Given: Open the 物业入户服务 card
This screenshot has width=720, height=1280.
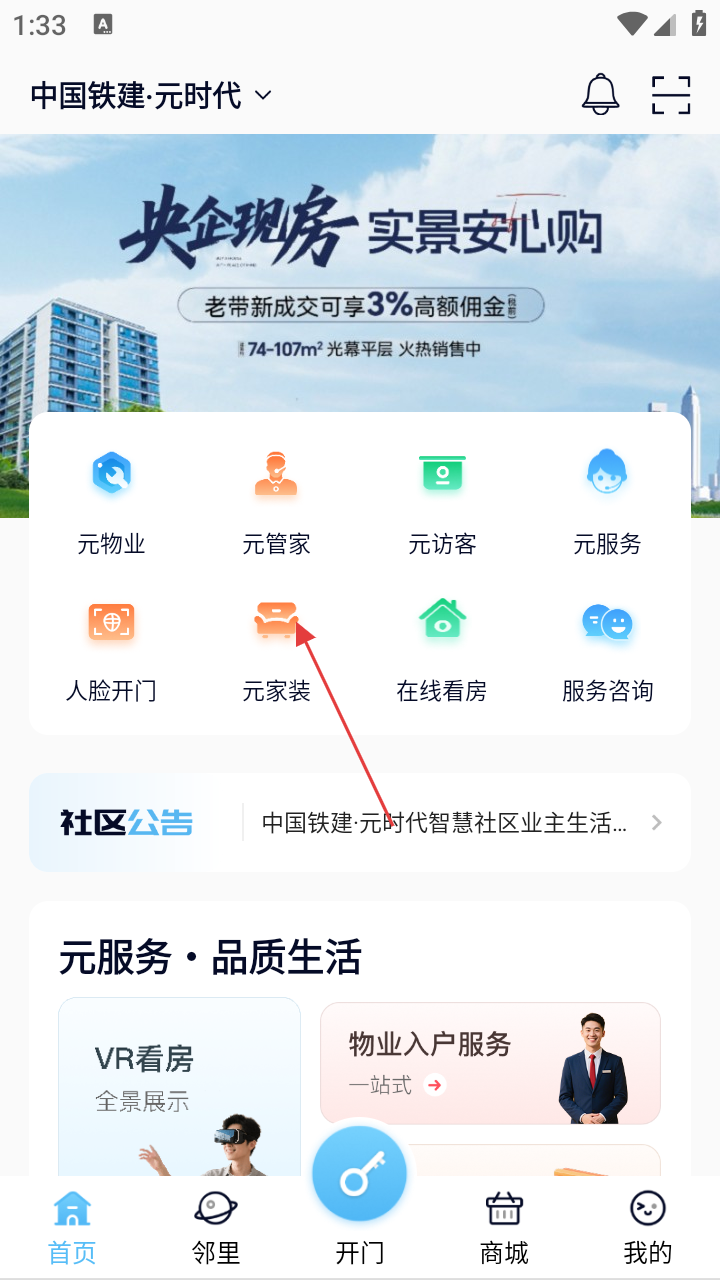Looking at the screenshot, I should pyautogui.click(x=490, y=1063).
